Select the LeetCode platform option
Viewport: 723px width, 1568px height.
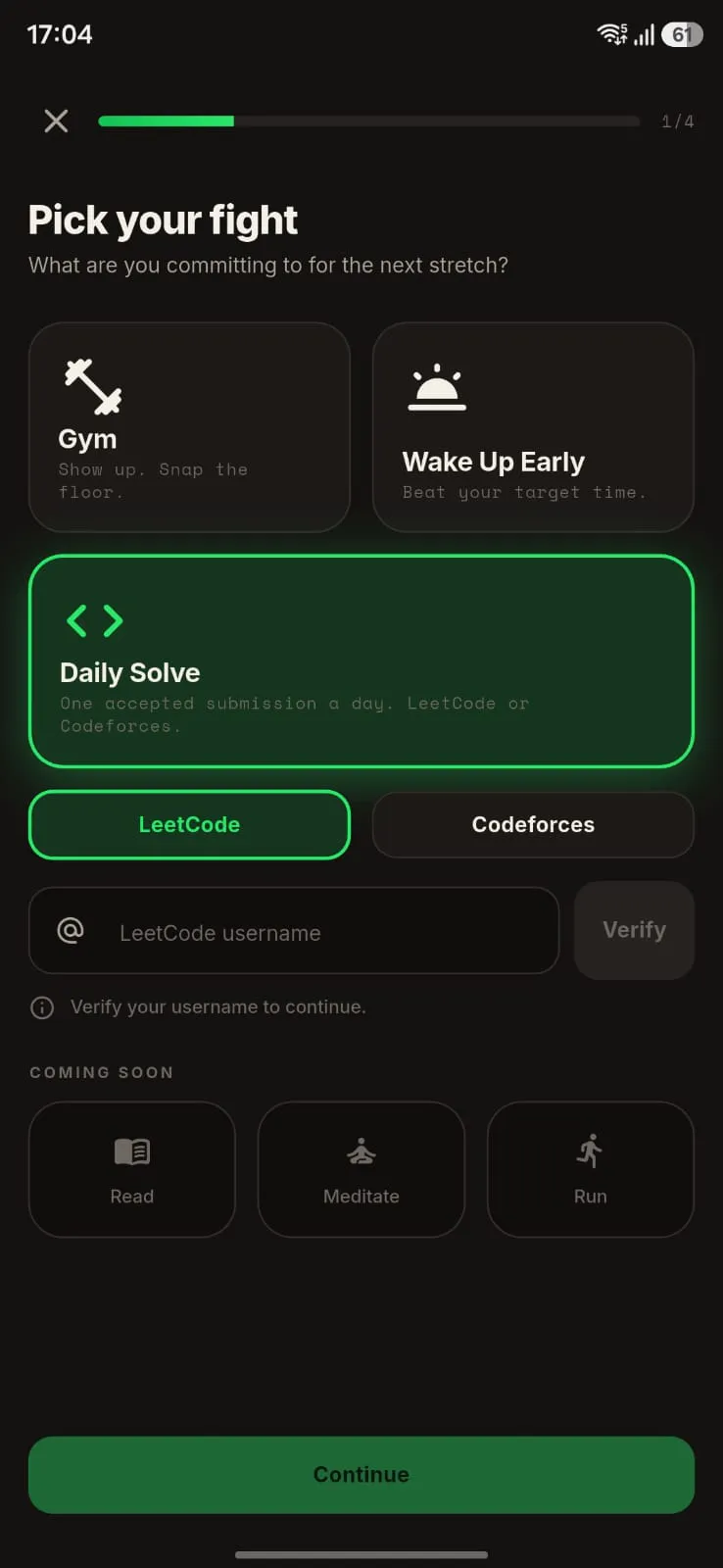click(x=189, y=824)
